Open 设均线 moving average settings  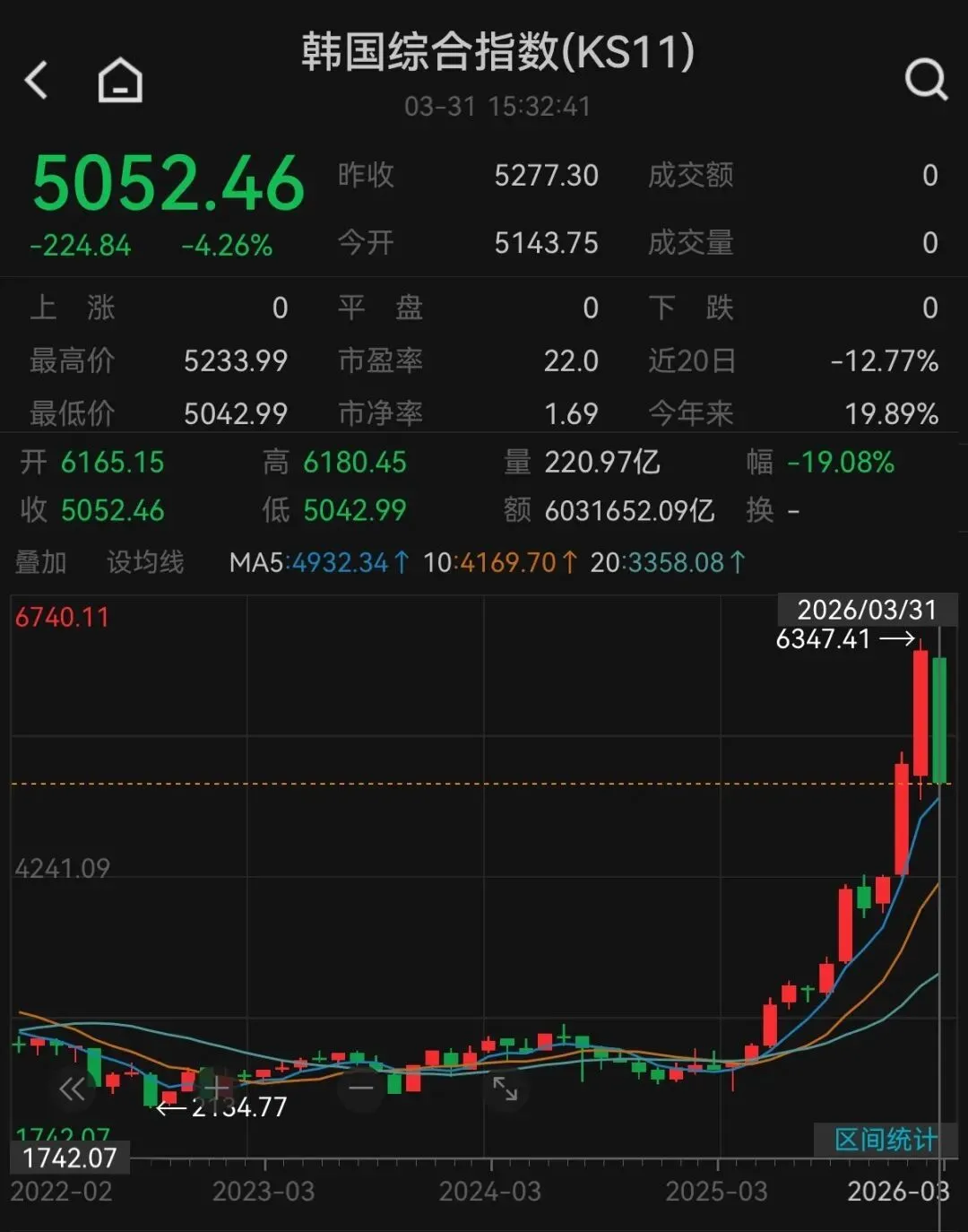[x=145, y=562]
